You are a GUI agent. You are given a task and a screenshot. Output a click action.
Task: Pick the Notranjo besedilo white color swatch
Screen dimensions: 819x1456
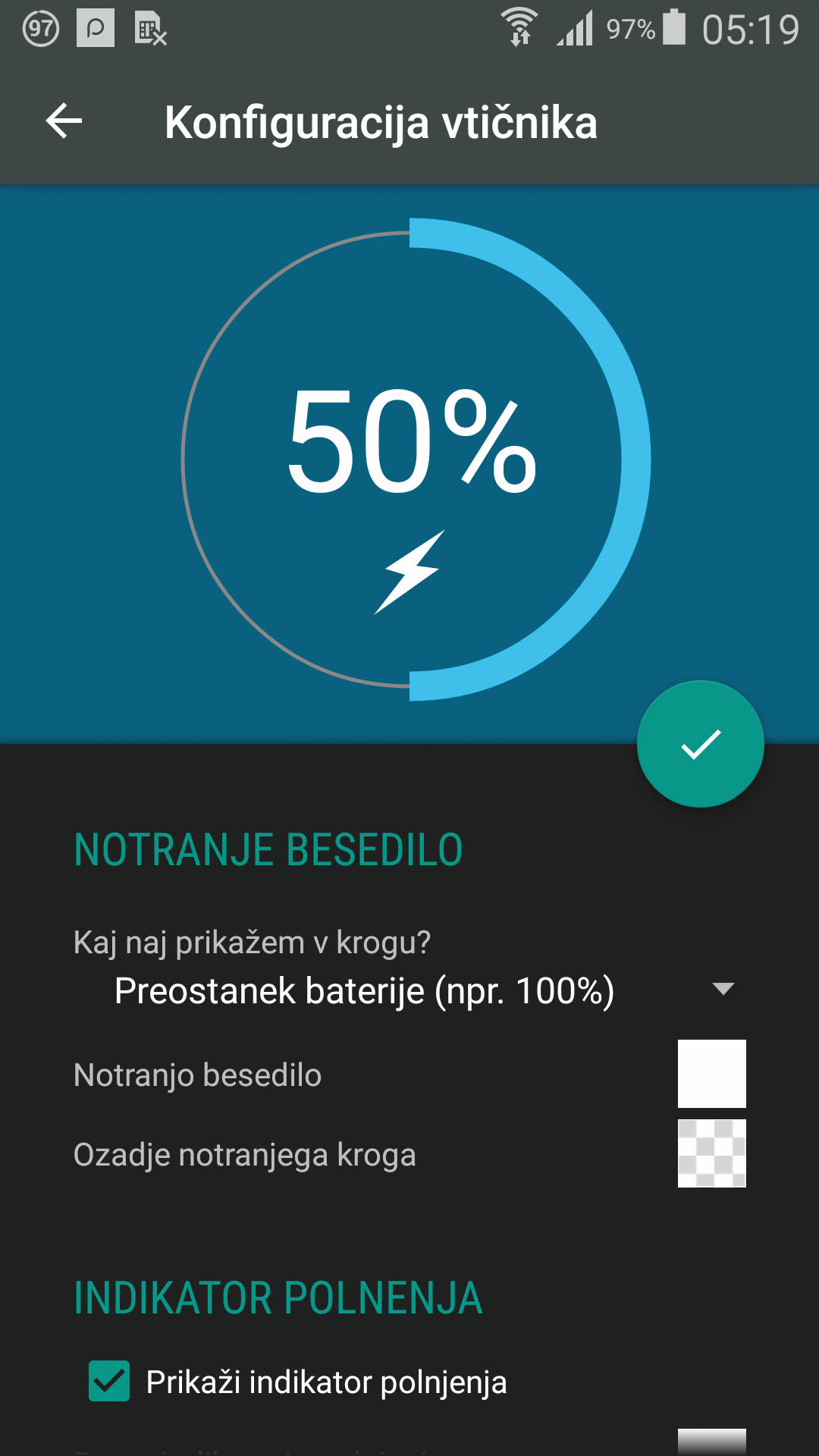(711, 1074)
